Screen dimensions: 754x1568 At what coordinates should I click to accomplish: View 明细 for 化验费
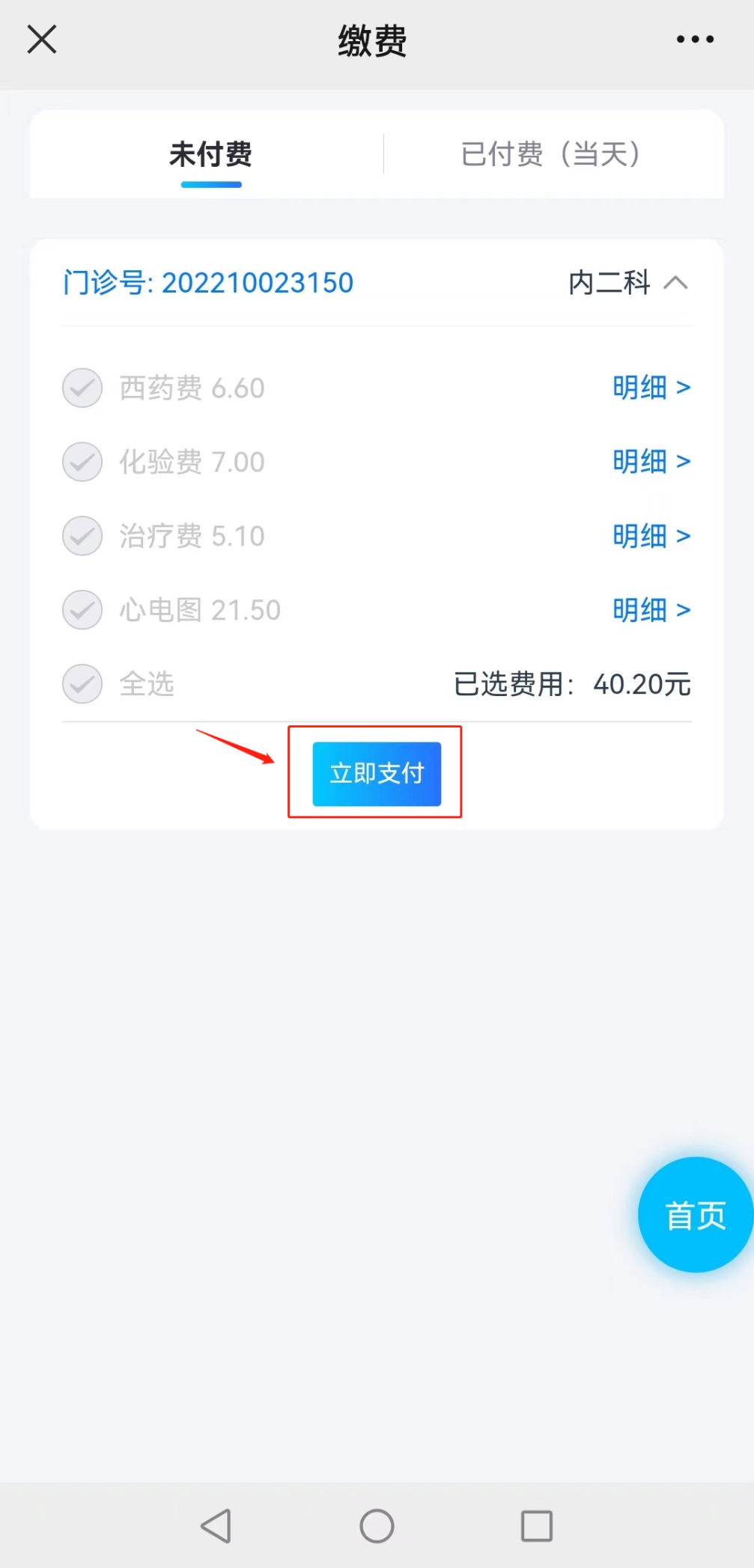[x=651, y=462]
